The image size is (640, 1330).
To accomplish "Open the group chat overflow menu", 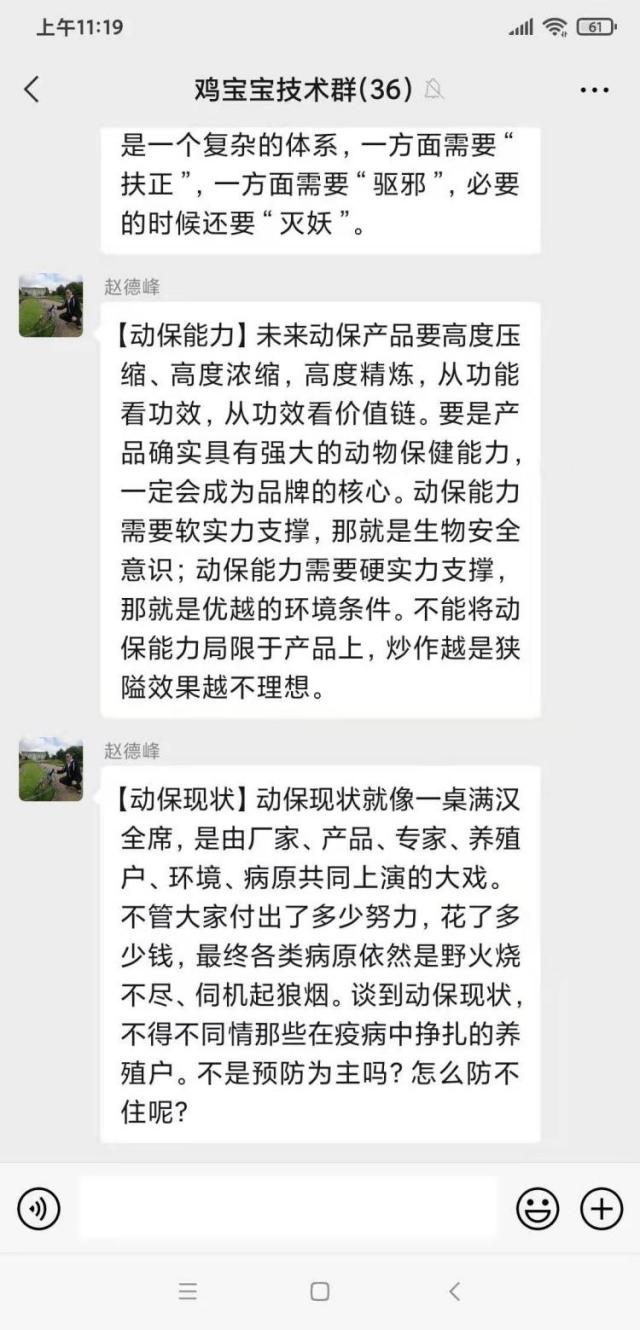I will pos(594,90).
